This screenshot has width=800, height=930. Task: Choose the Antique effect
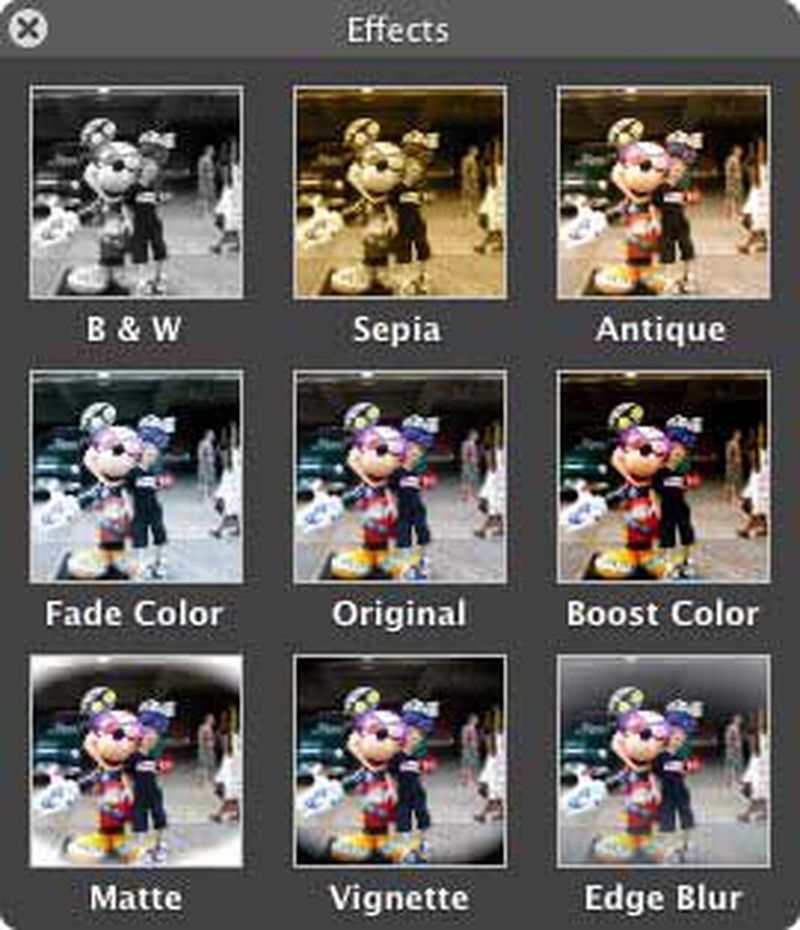[x=664, y=192]
